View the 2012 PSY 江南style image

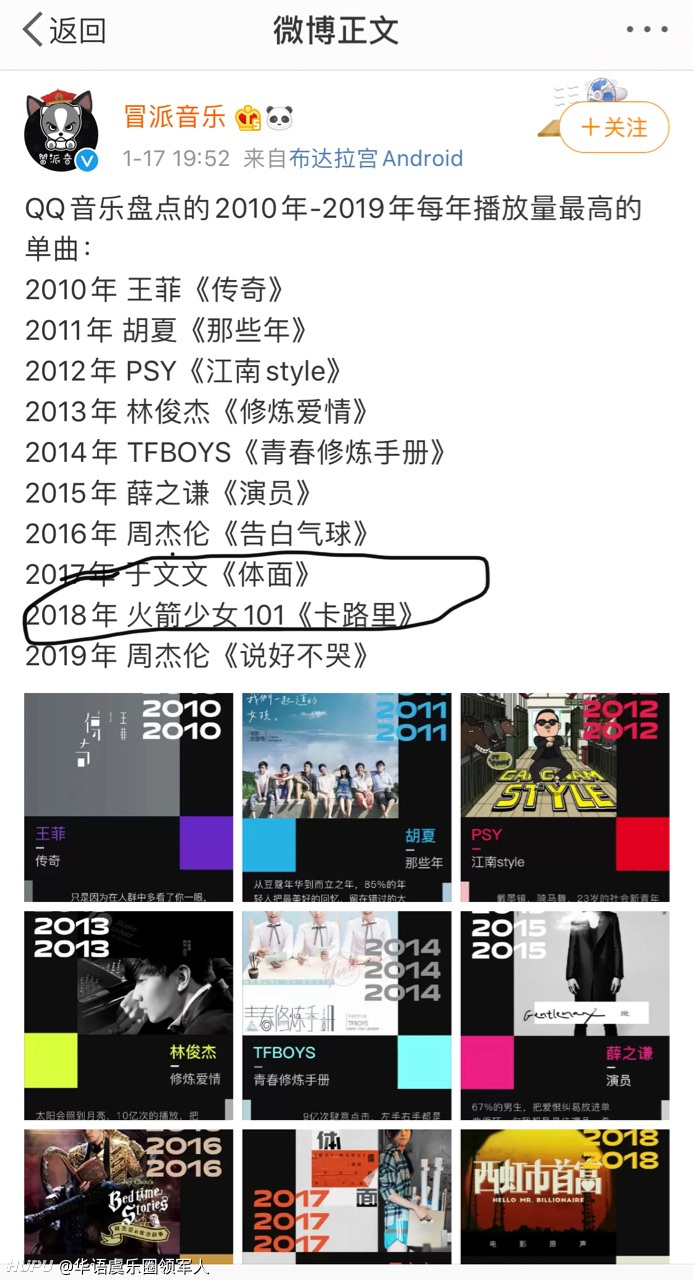tap(565, 797)
